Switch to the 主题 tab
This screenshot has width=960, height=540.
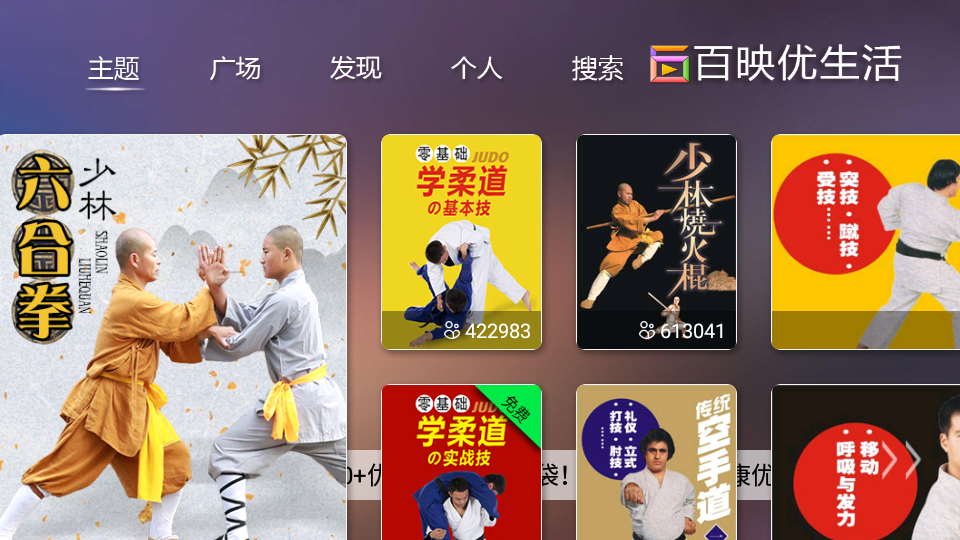click(x=114, y=69)
